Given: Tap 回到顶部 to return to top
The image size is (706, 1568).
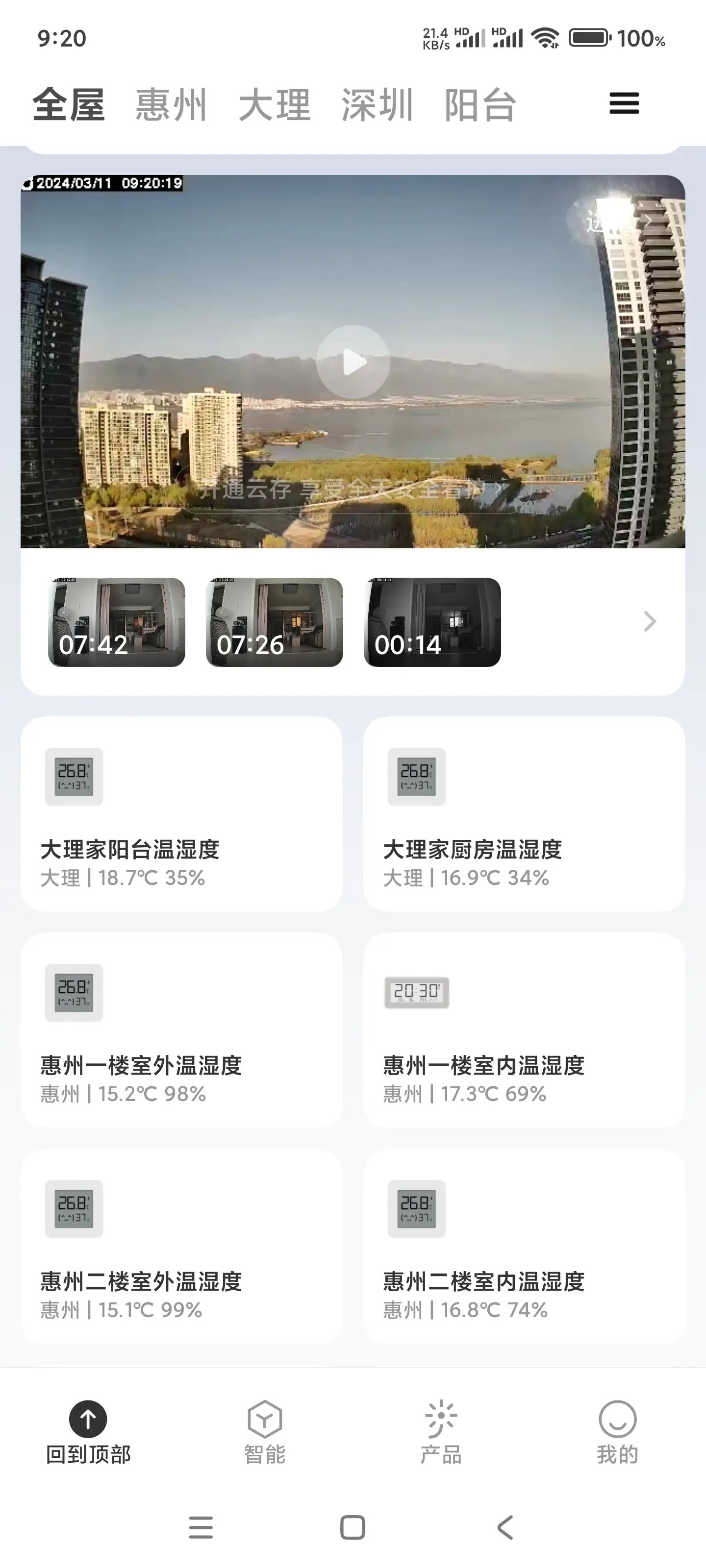Looking at the screenshot, I should pyautogui.click(x=88, y=1432).
